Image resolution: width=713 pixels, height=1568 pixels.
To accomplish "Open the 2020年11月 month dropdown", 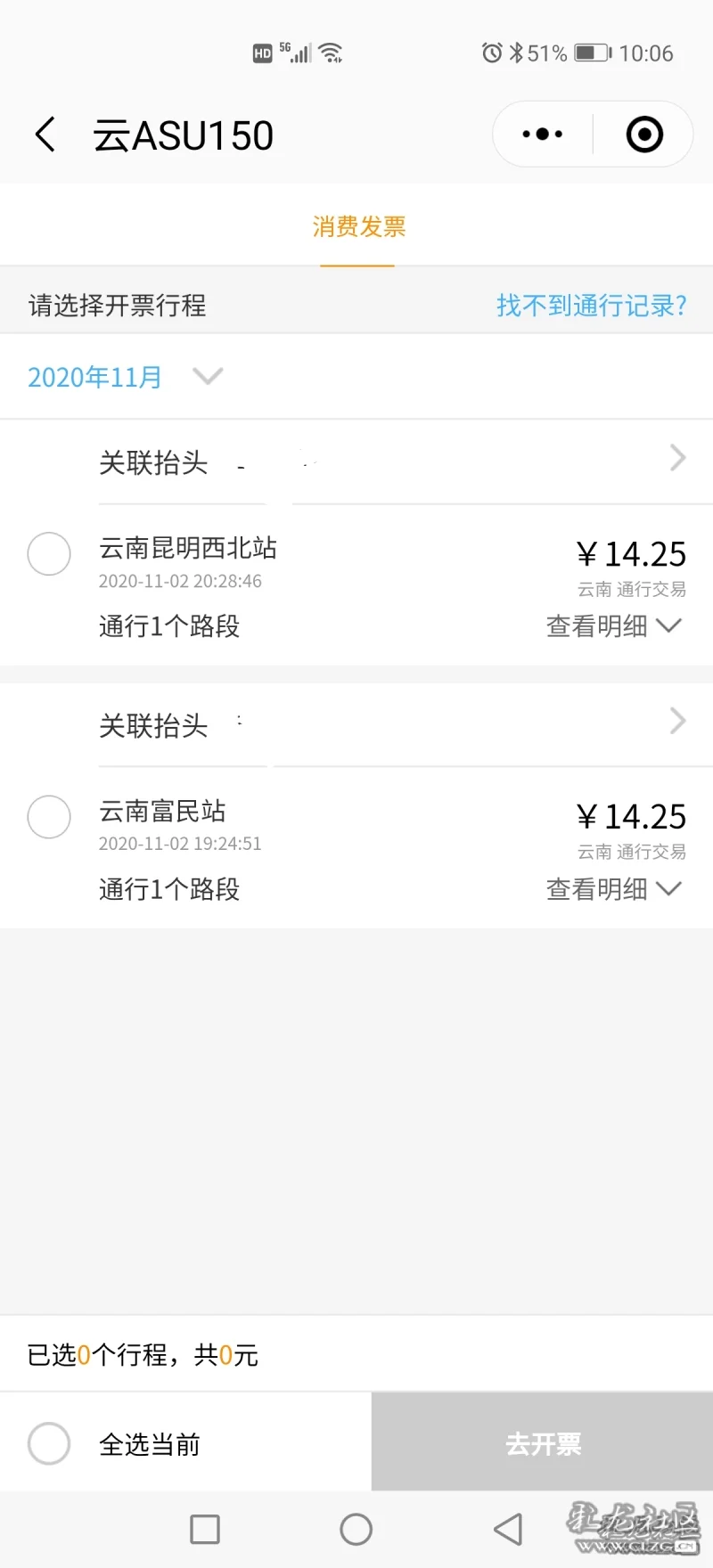I will 125,377.
